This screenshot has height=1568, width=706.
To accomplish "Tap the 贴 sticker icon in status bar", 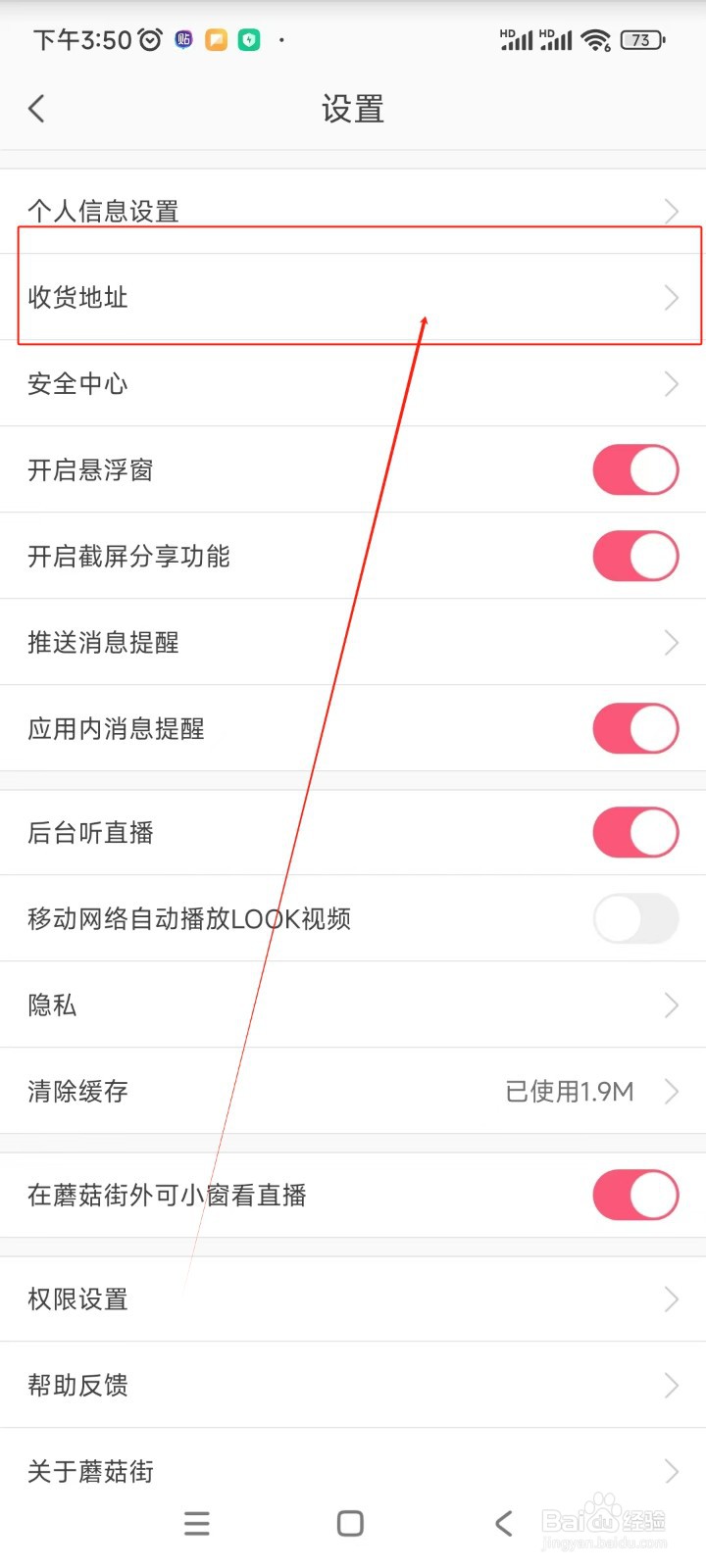I will 183,39.
